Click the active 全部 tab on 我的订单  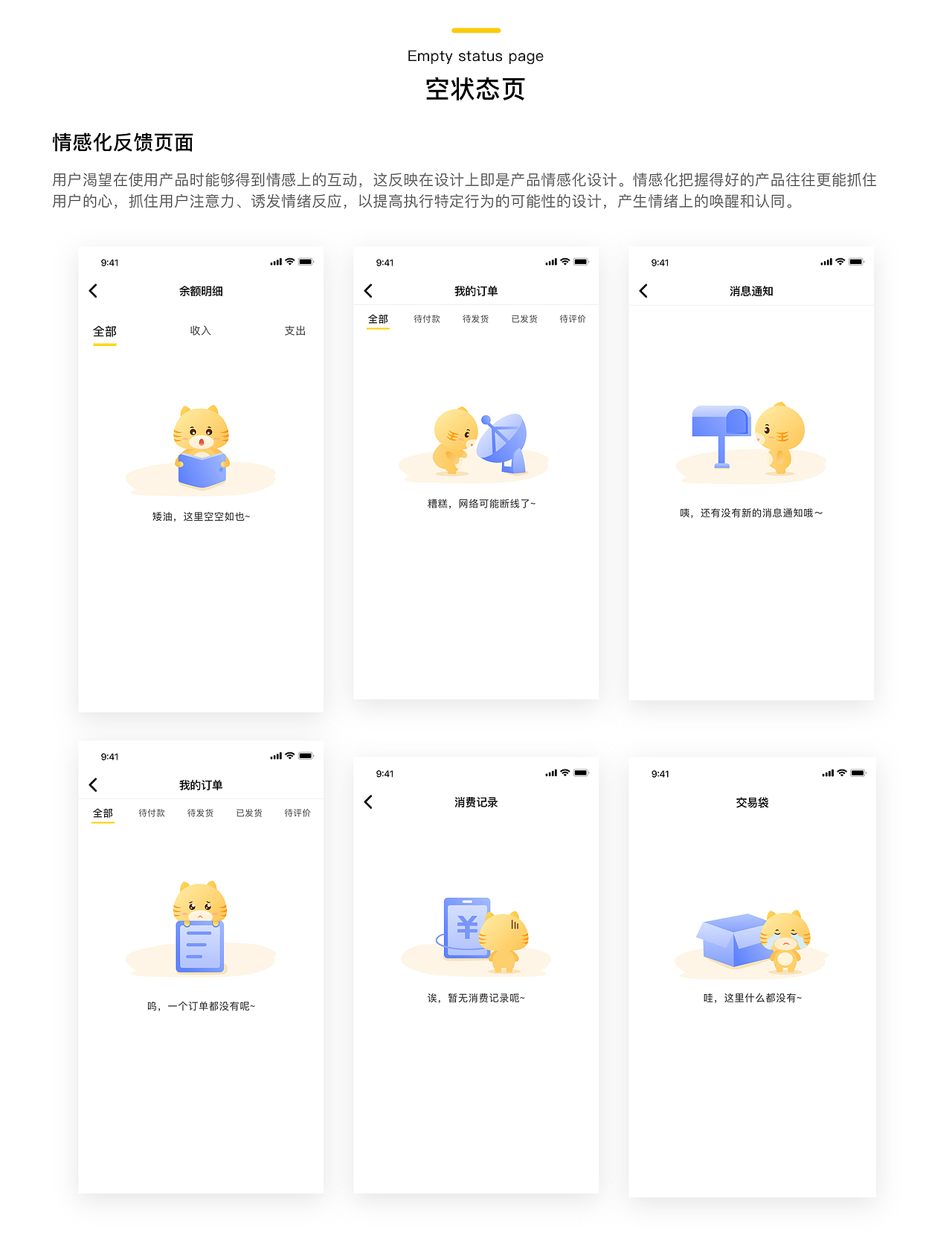[378, 317]
